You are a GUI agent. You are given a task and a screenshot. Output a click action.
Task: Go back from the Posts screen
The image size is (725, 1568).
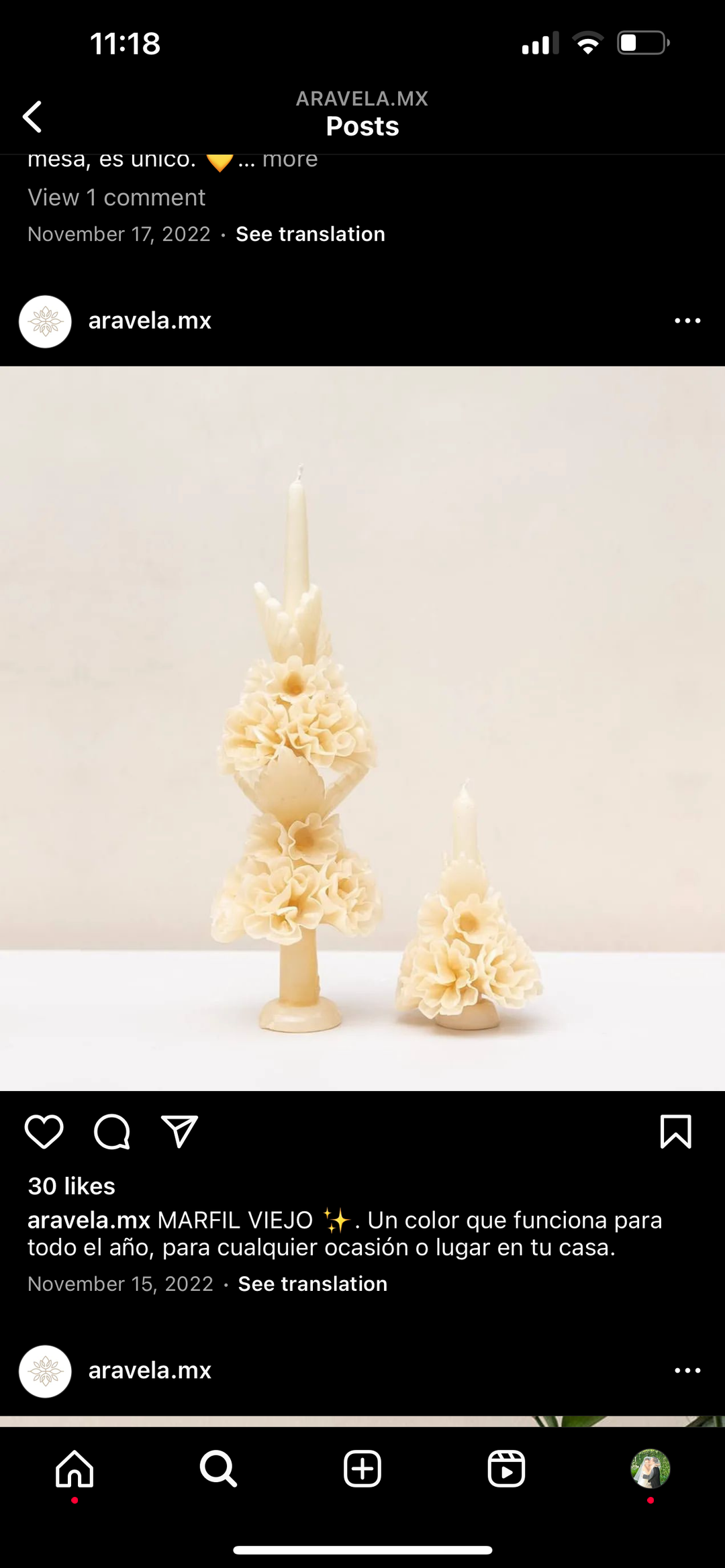pos(32,117)
